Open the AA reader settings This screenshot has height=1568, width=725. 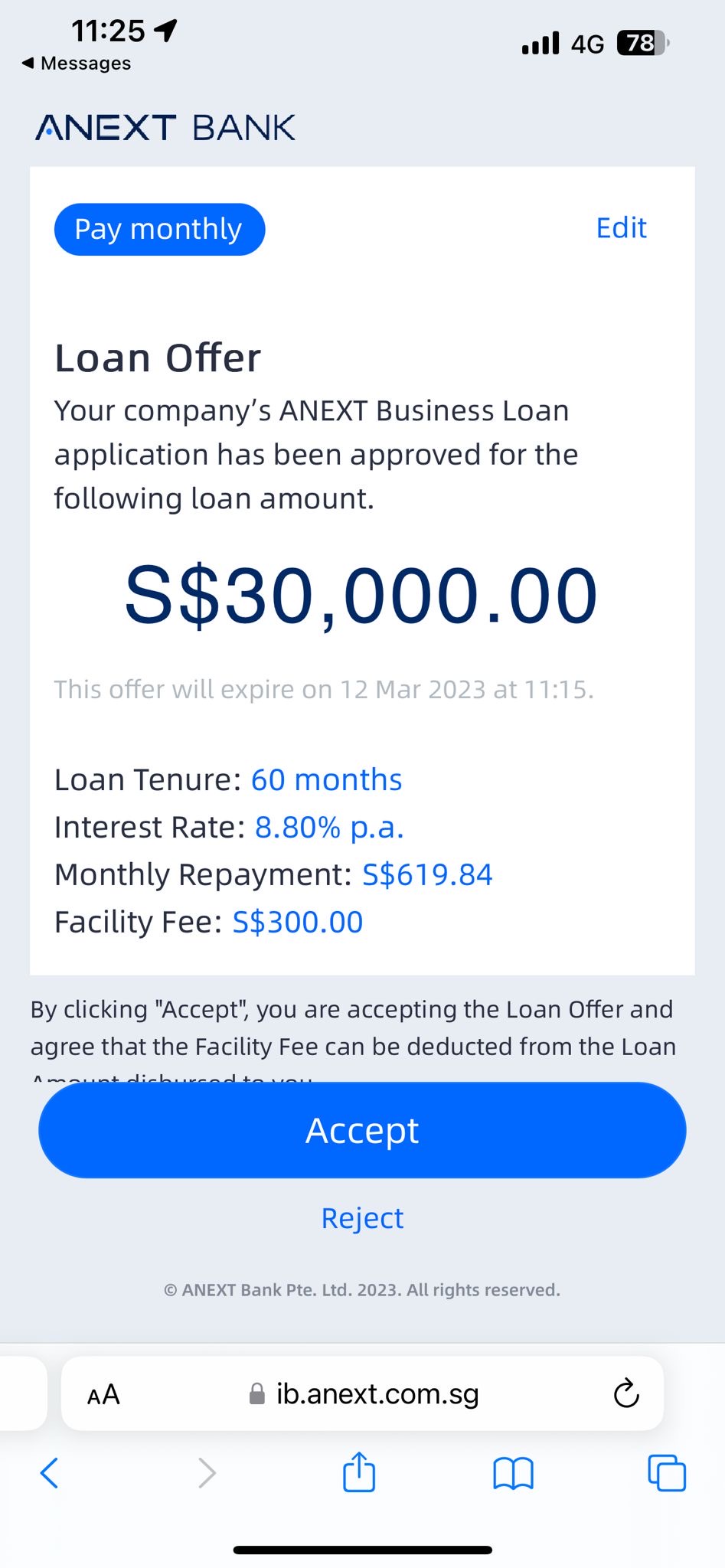tap(103, 1394)
